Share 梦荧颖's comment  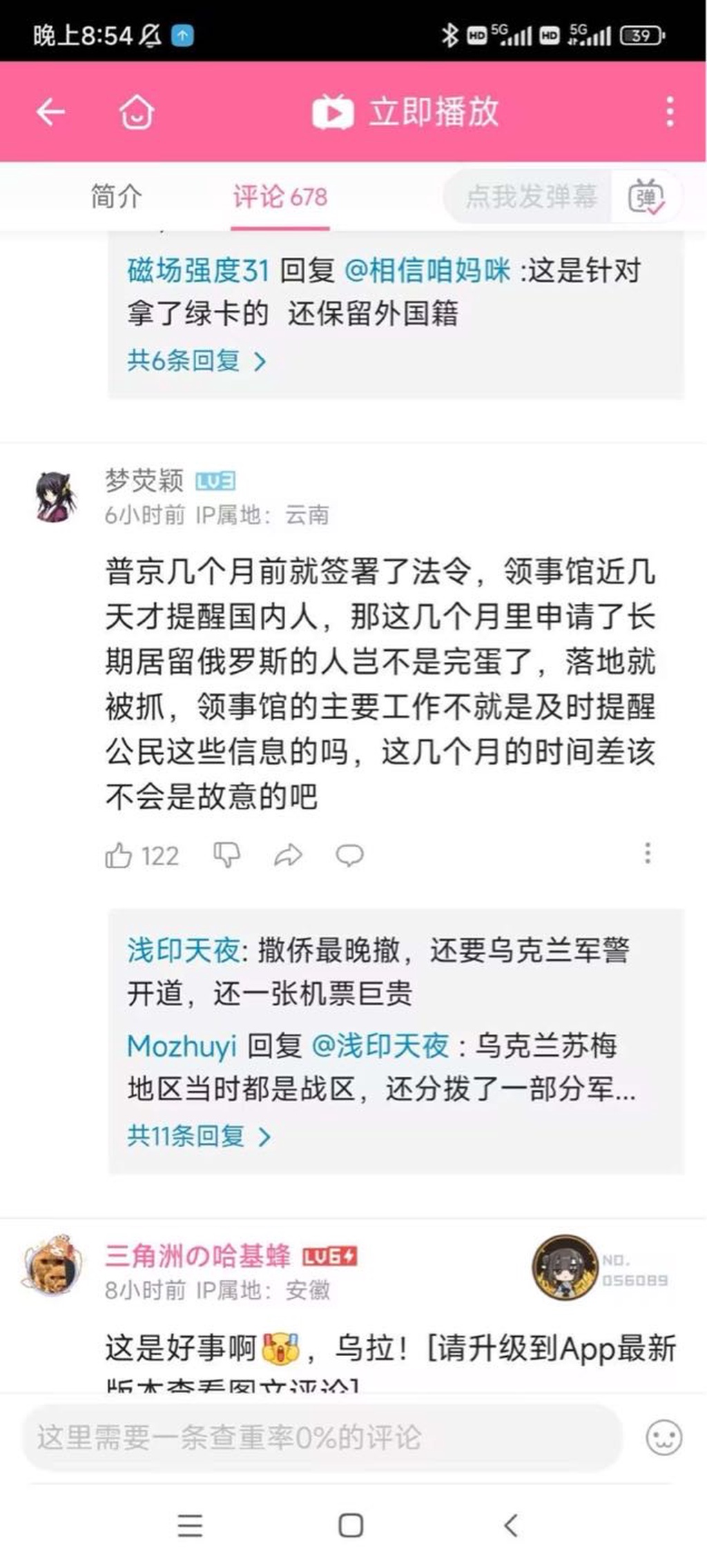288,855
